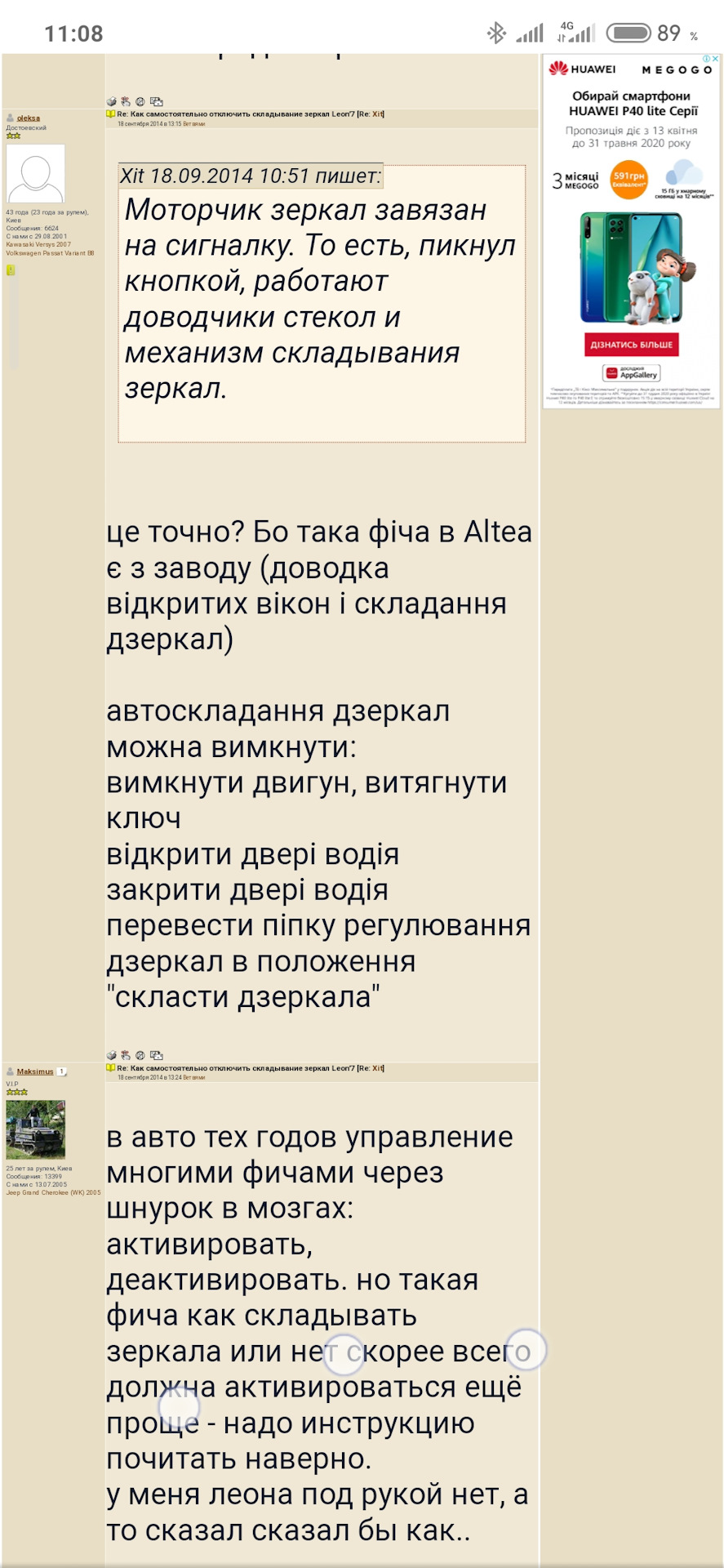Tap 'Дізнатись більше' in the Huawei ad
Screen dimensions: 724x1568
[631, 345]
